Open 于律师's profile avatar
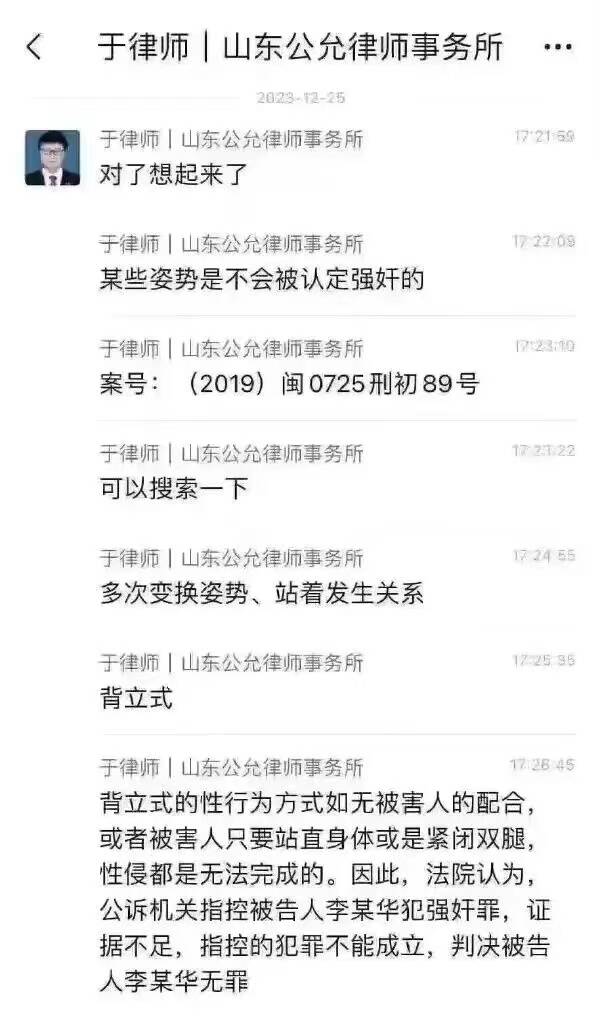The image size is (600, 1024). pos(52,158)
